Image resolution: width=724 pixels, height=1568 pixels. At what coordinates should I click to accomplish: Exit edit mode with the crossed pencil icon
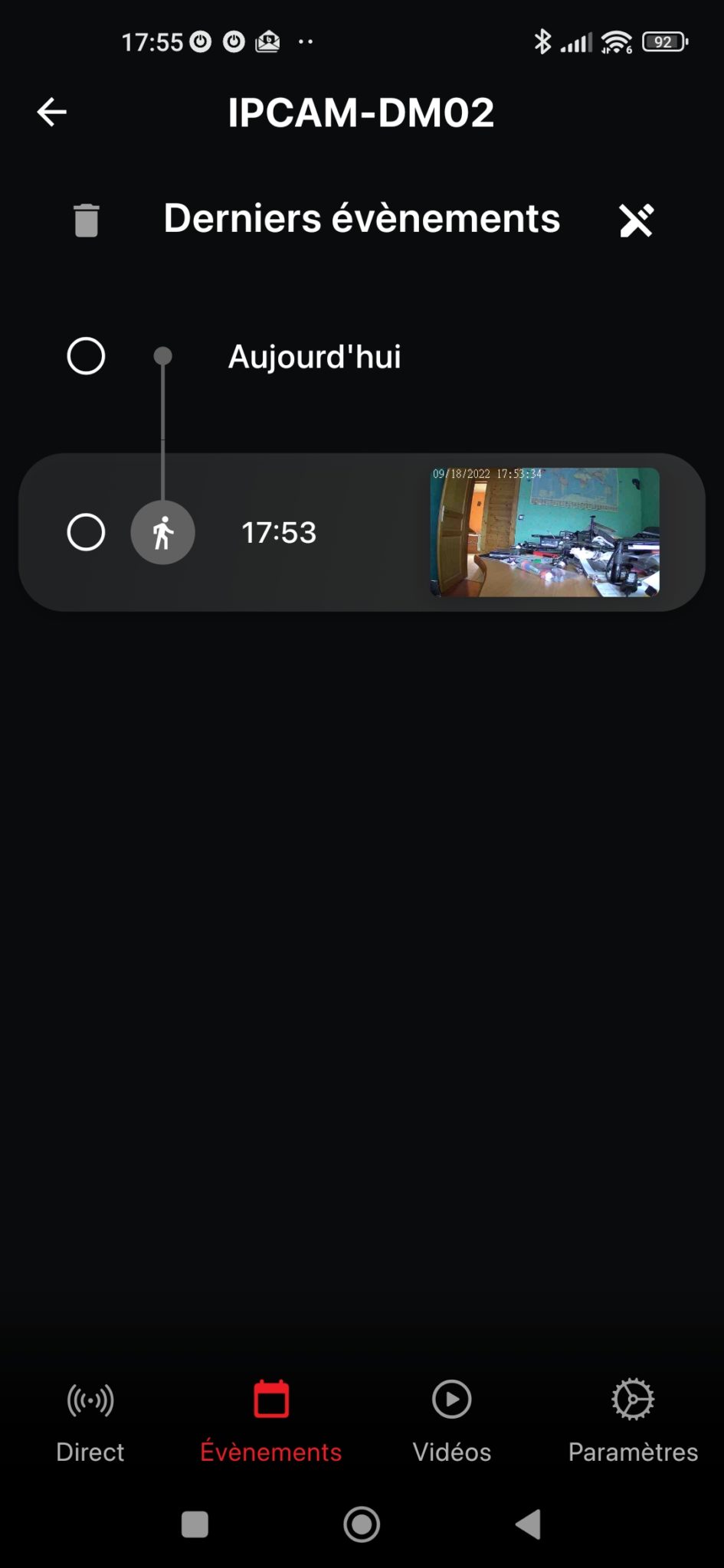[x=637, y=220]
